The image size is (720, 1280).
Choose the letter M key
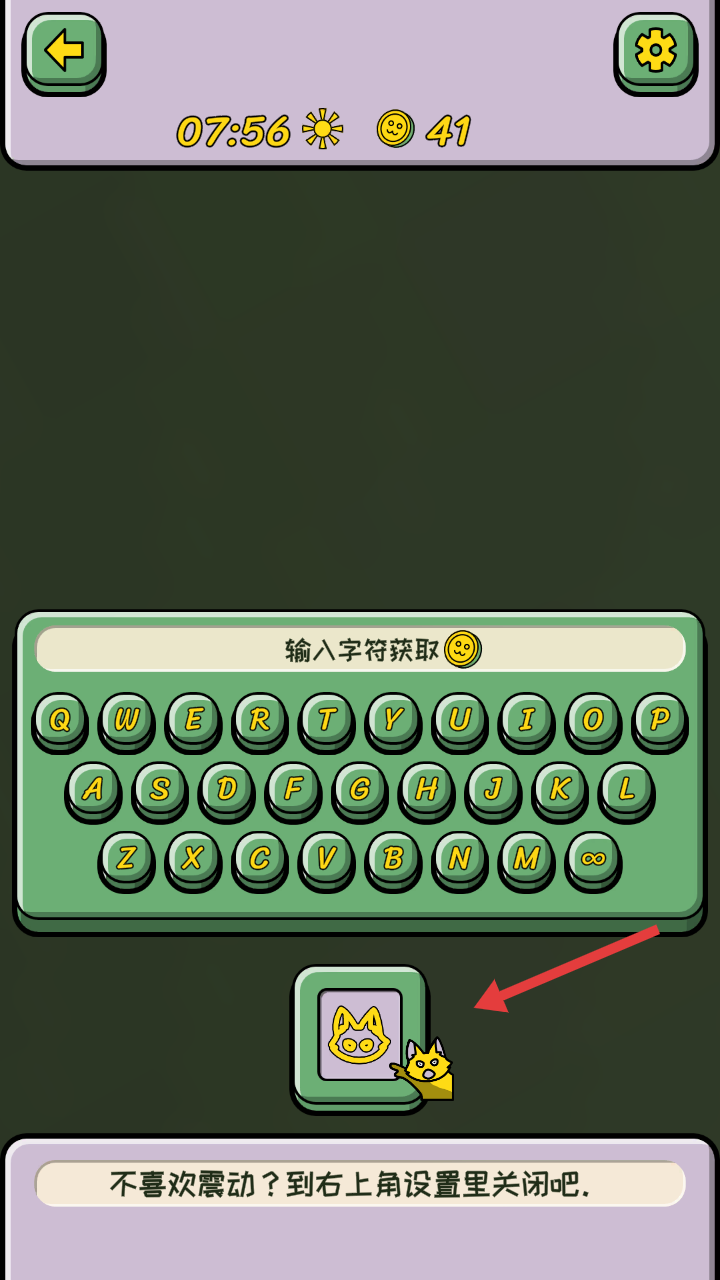coord(527,859)
